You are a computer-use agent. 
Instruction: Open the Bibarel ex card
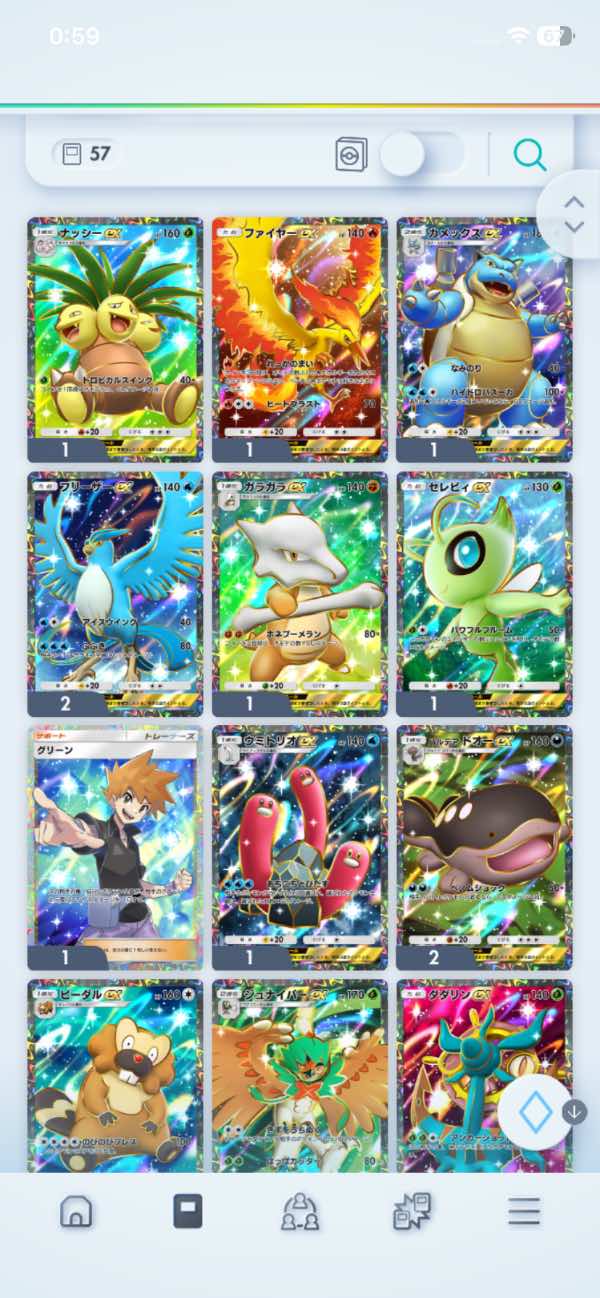pos(115,1075)
